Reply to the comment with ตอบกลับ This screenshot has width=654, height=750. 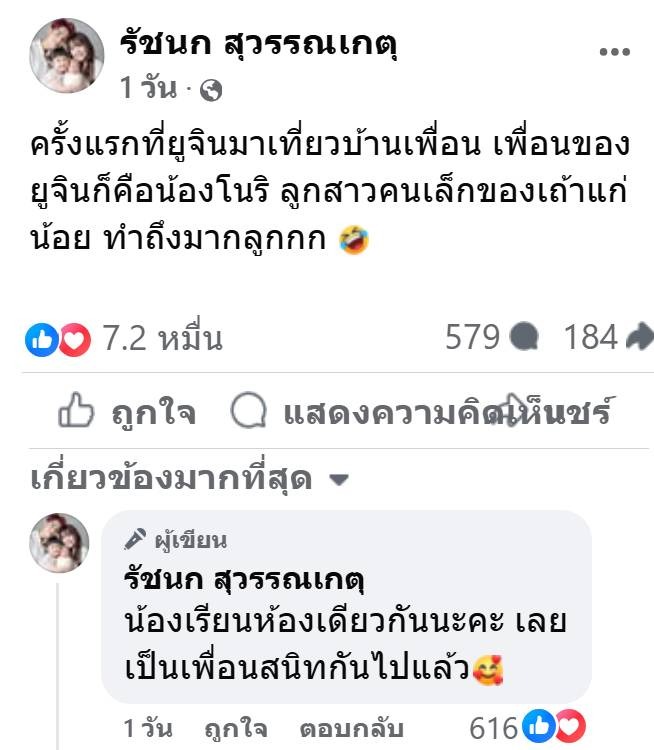click(x=336, y=727)
